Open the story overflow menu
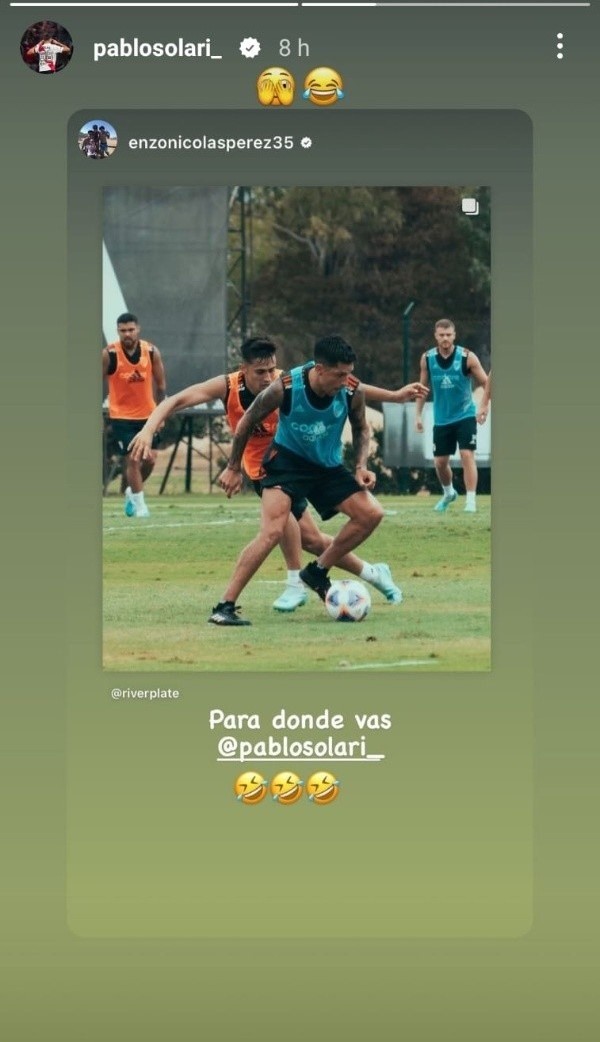The image size is (600, 1042). tap(559, 46)
